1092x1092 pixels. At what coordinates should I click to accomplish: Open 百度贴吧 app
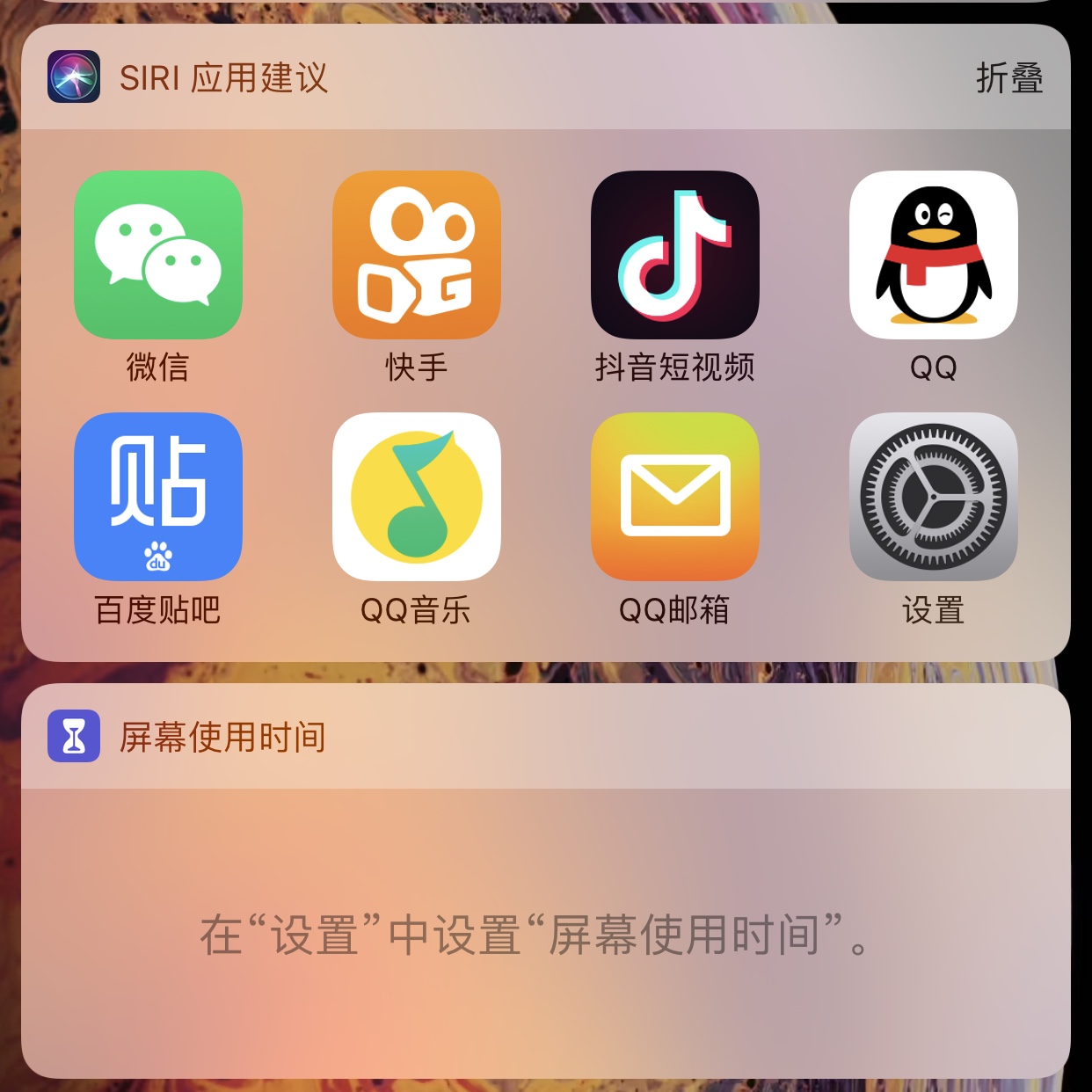[158, 497]
